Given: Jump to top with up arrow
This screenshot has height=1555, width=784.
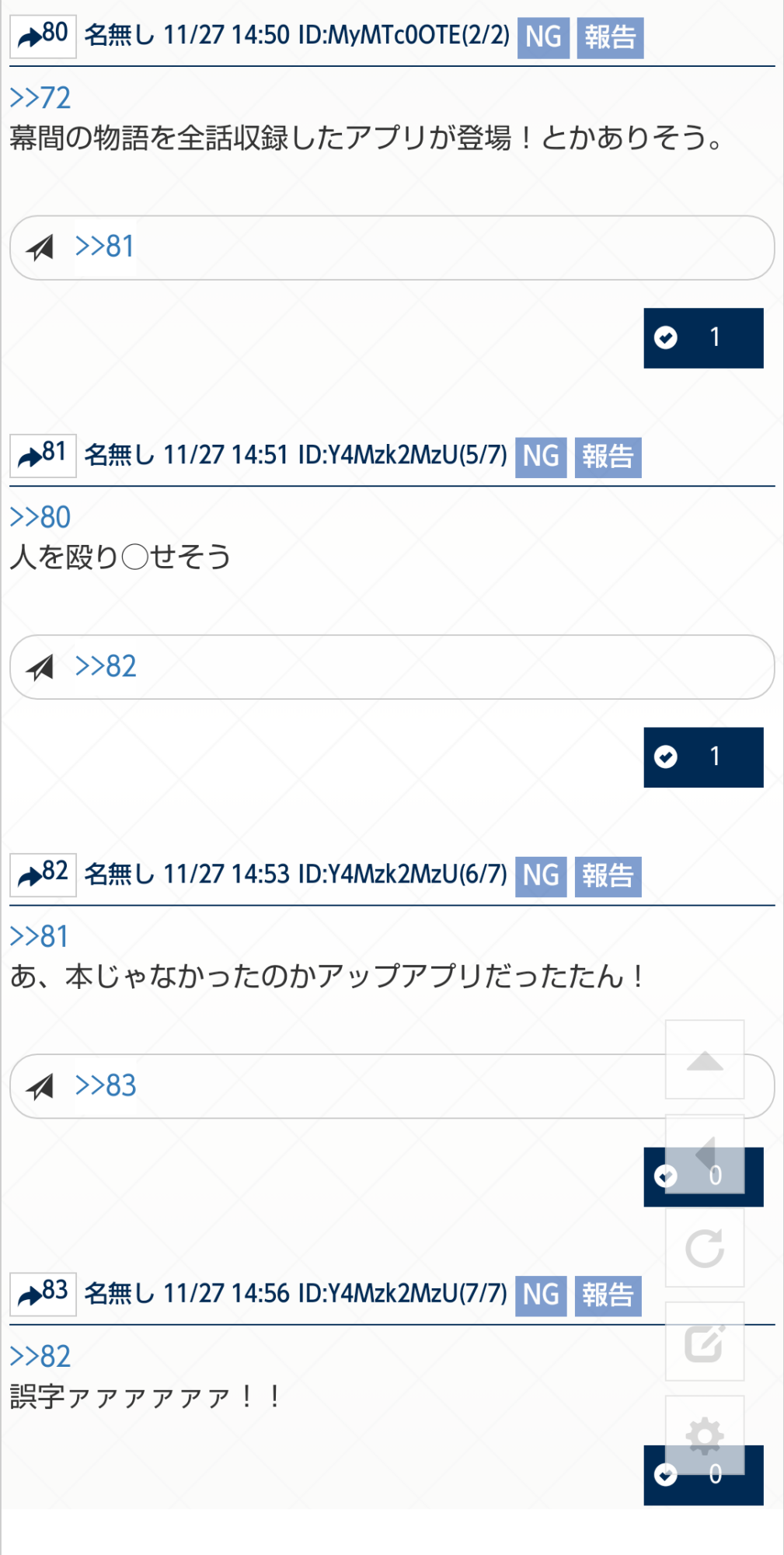Looking at the screenshot, I should click(x=705, y=1060).
